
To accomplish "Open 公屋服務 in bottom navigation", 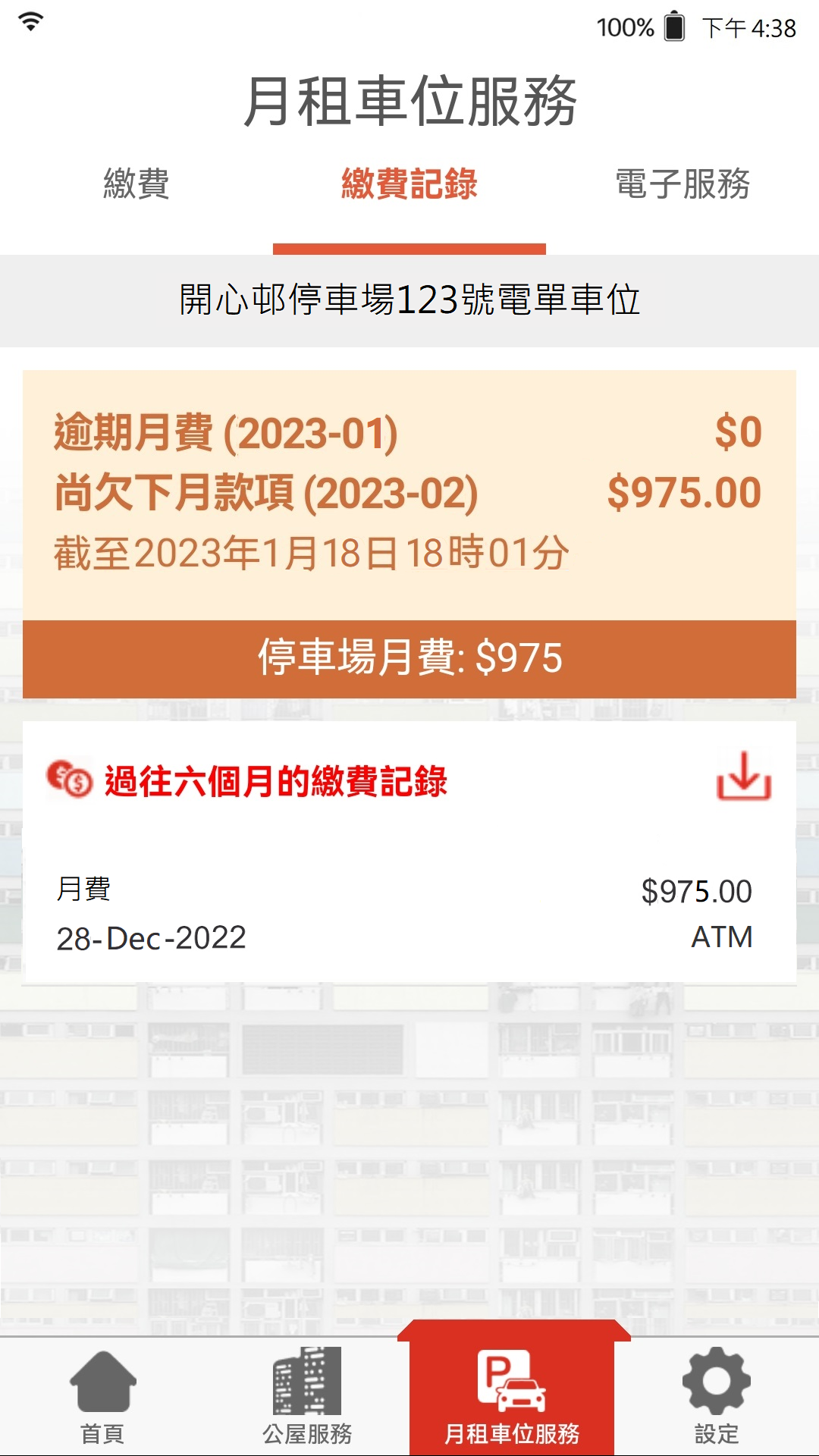I will (307, 1397).
